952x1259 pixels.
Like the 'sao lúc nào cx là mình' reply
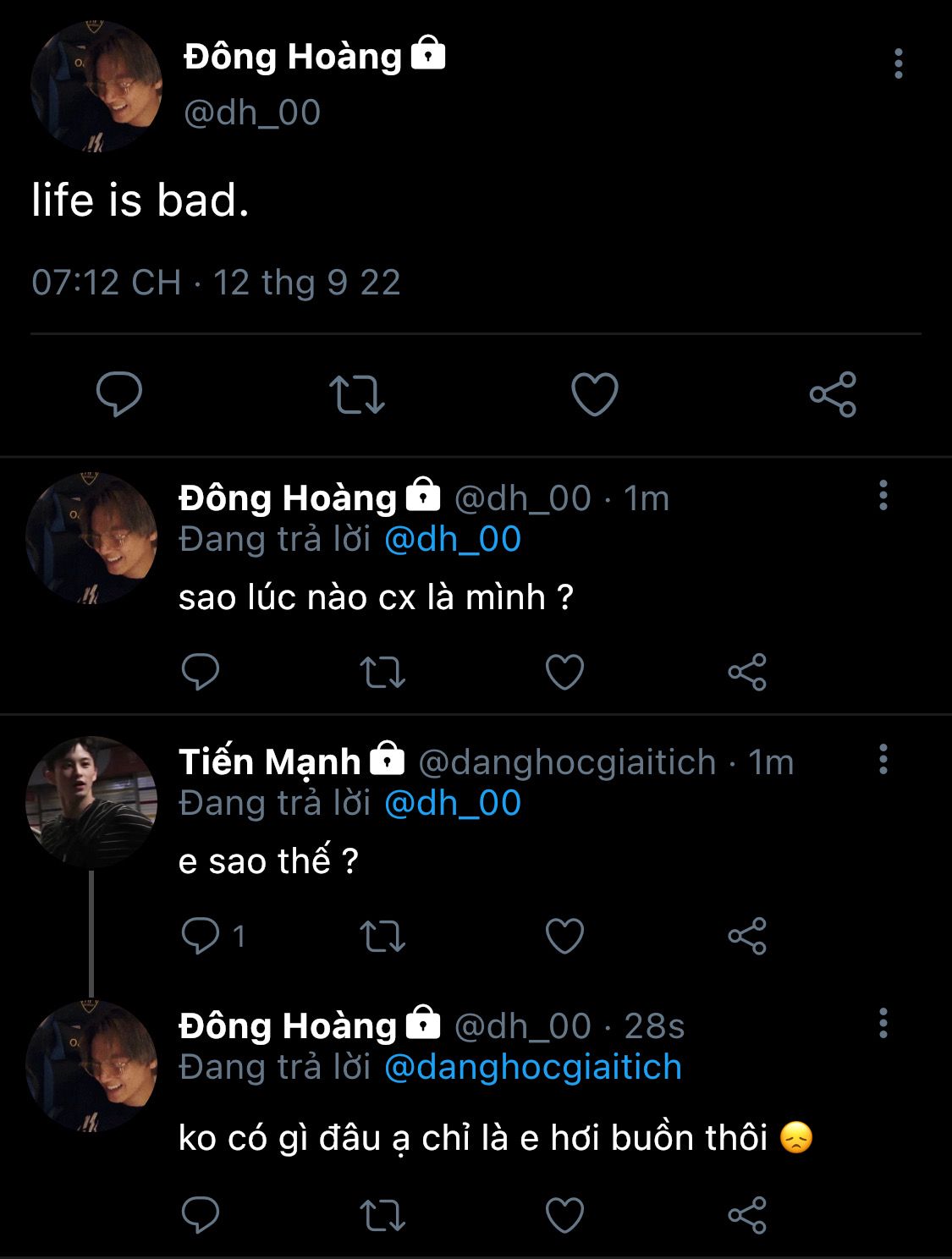pyautogui.click(x=564, y=673)
